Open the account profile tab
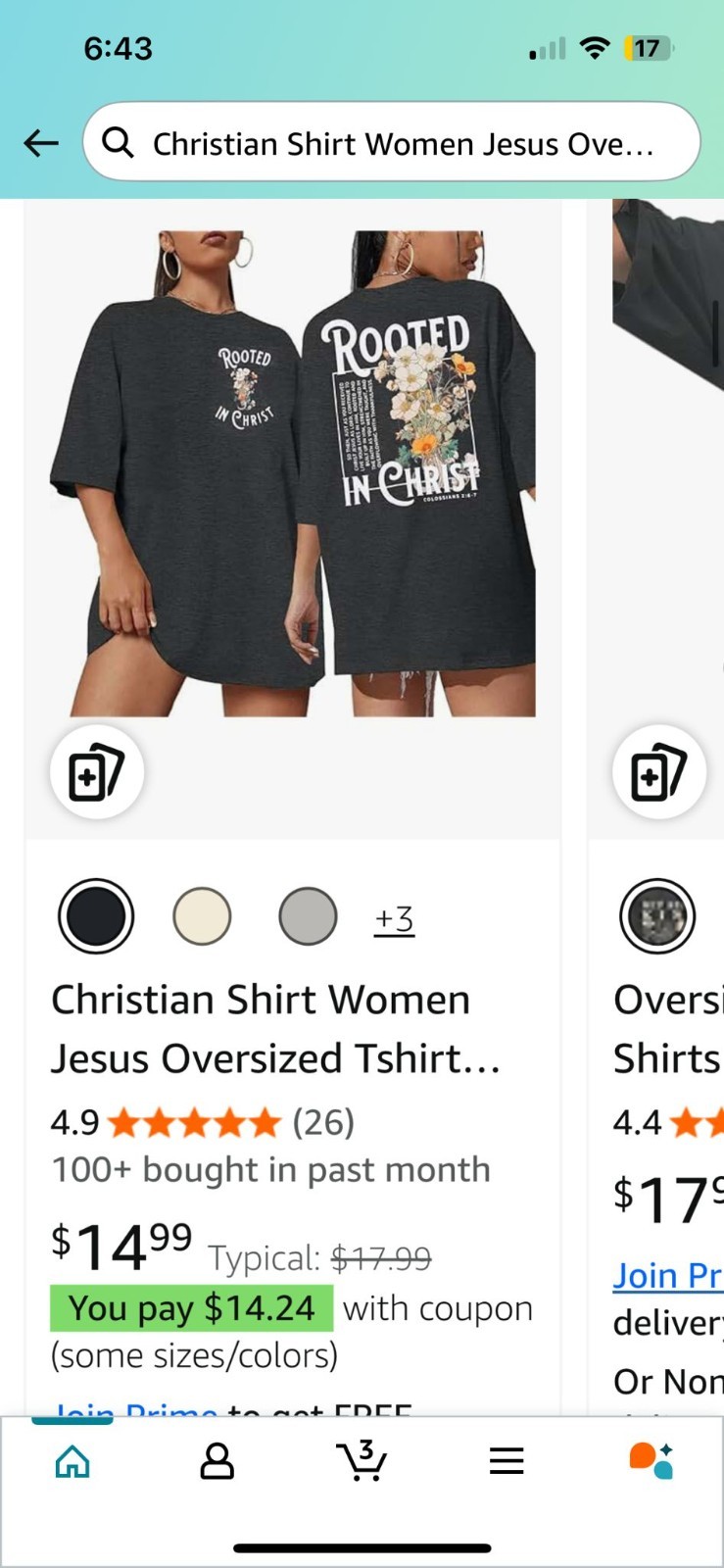Viewport: 724px width, 1568px height. [217, 1461]
